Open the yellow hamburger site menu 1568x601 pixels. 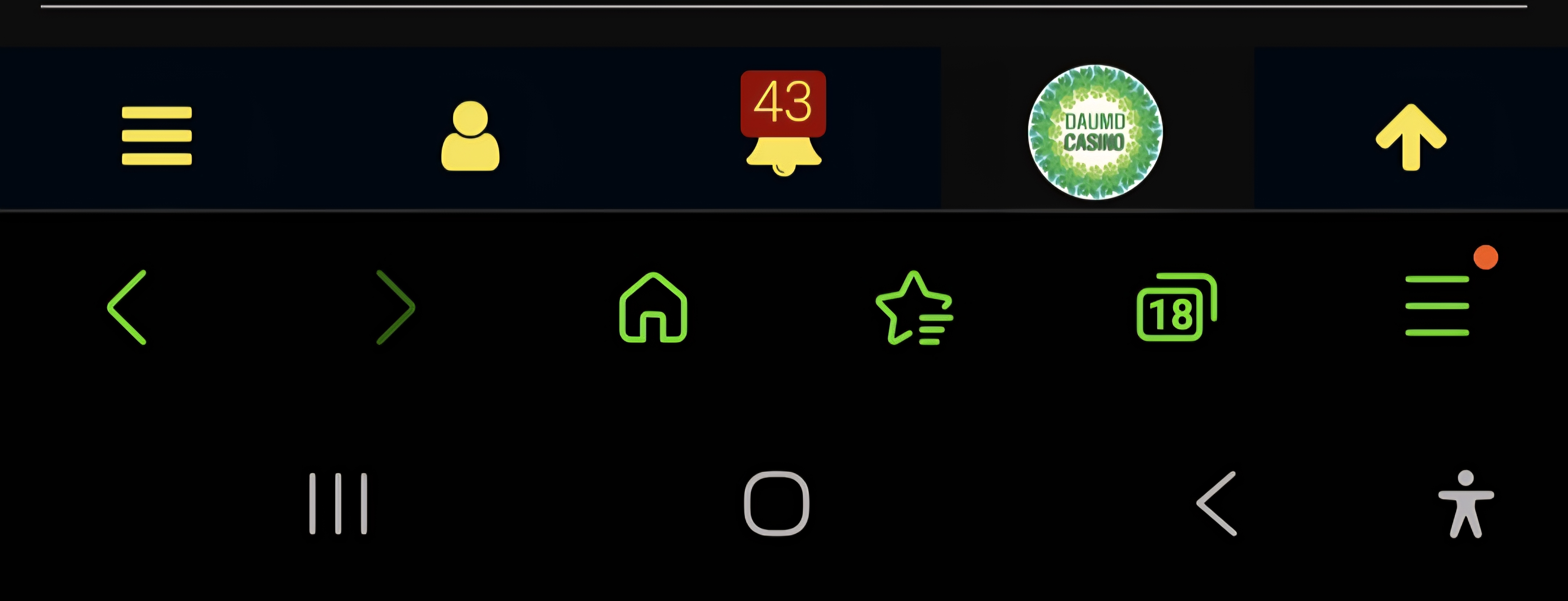156,135
